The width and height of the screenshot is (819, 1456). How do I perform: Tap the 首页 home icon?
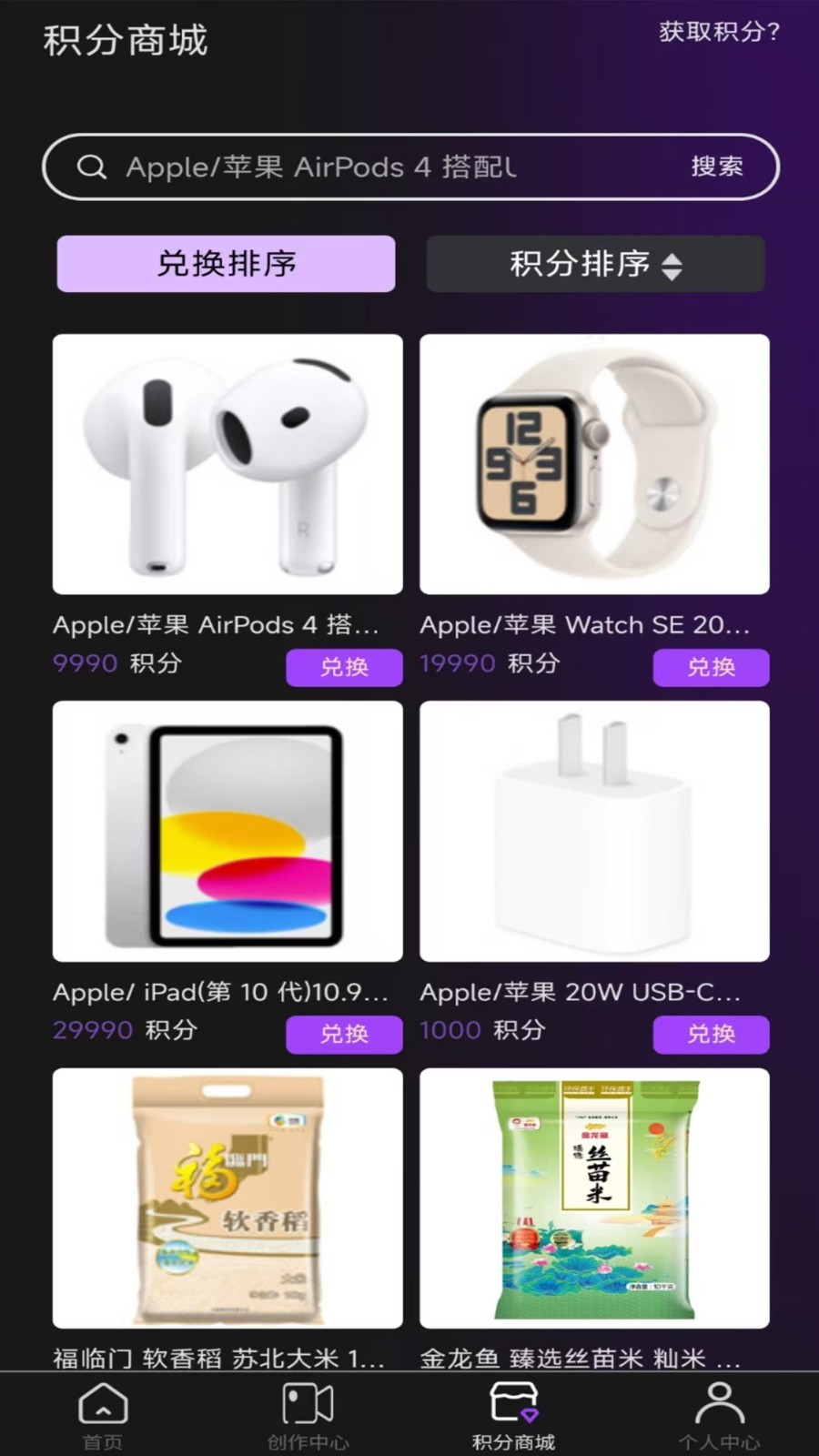tap(102, 1404)
